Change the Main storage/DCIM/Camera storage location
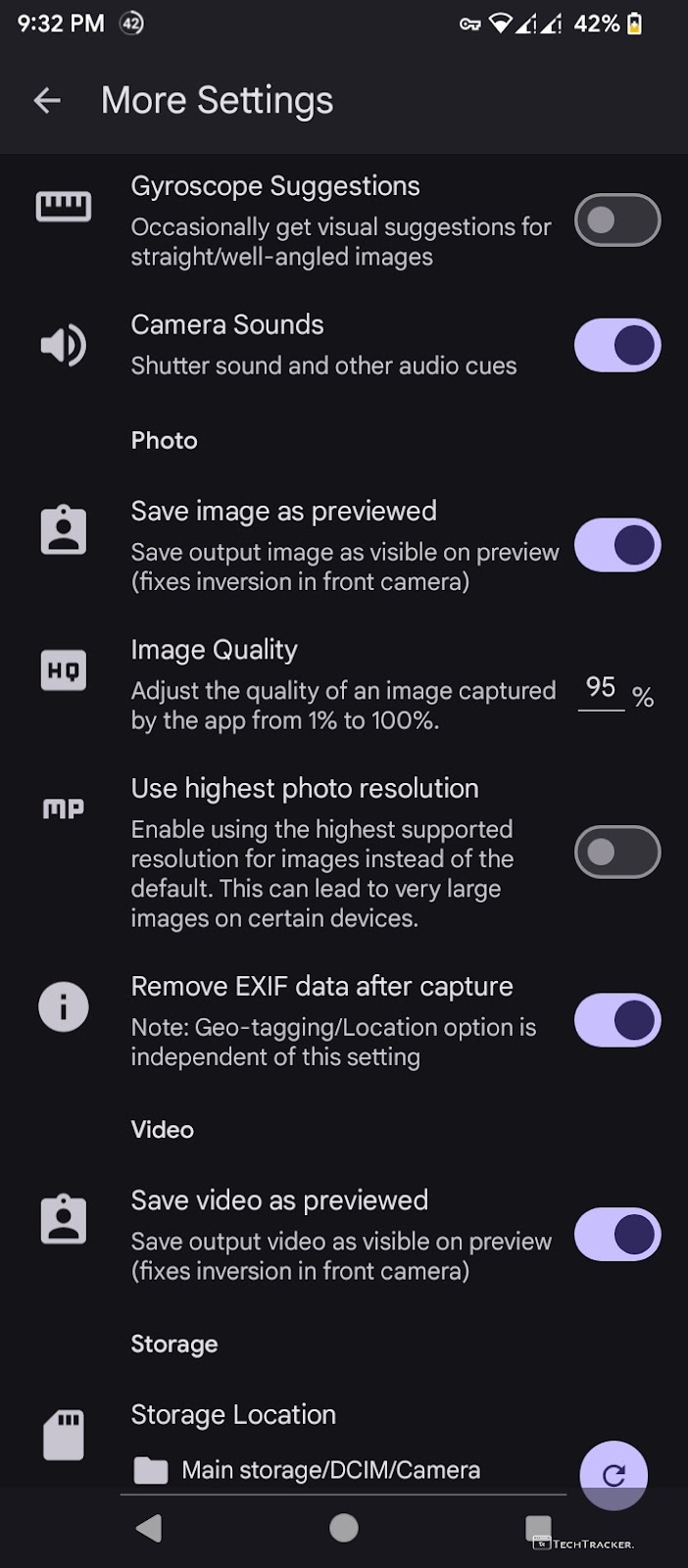 [330, 1470]
